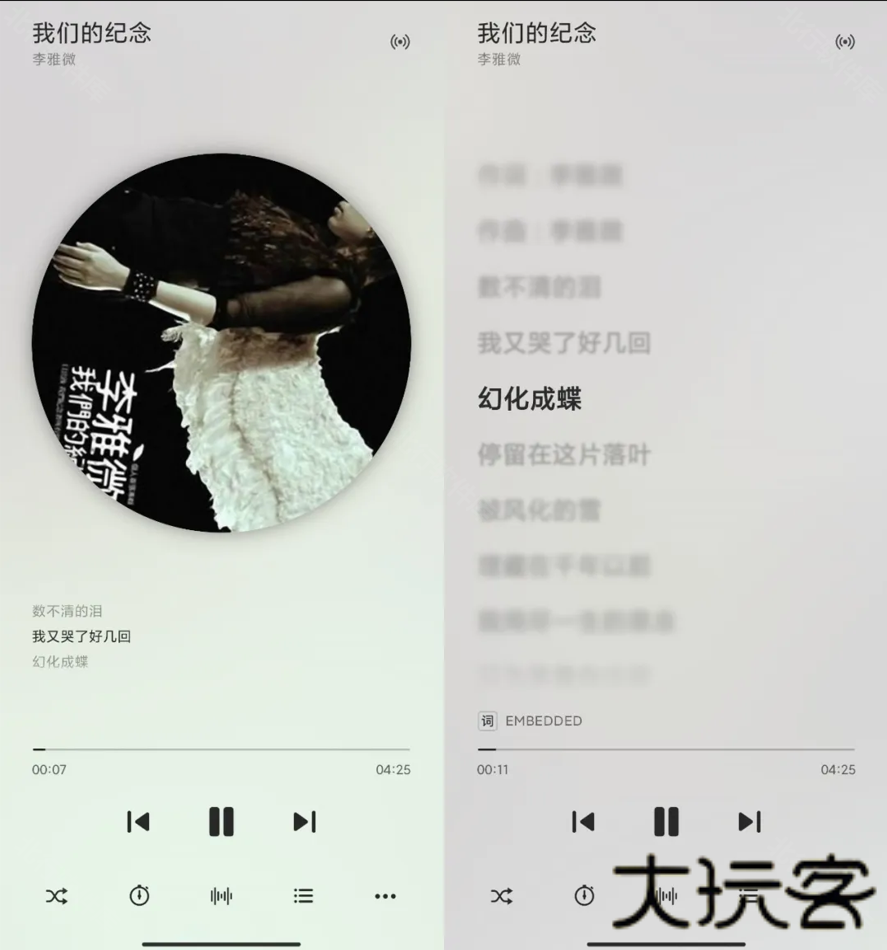Click the song title 我们的纪念

90,33
